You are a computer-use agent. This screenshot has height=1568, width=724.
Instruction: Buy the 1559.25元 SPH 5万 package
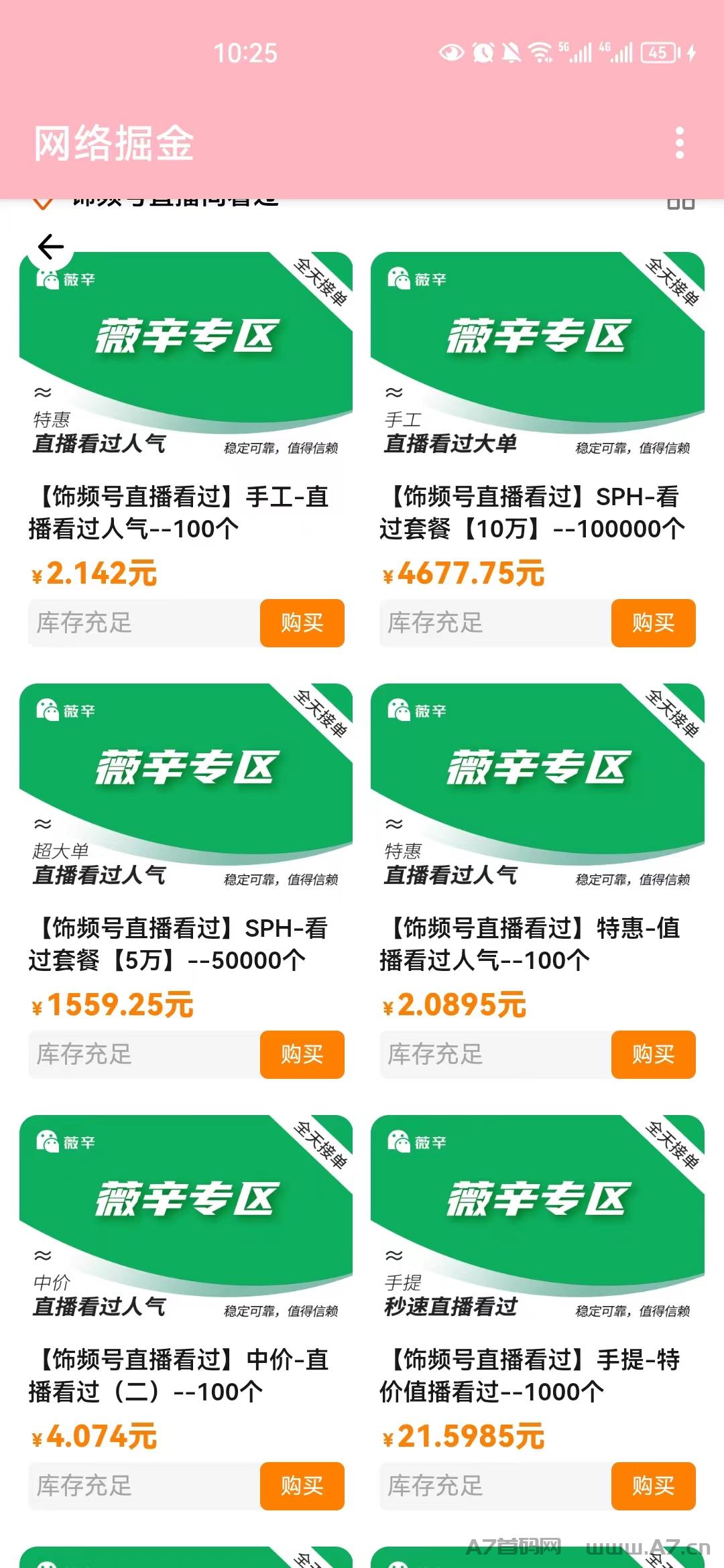pos(302,1054)
